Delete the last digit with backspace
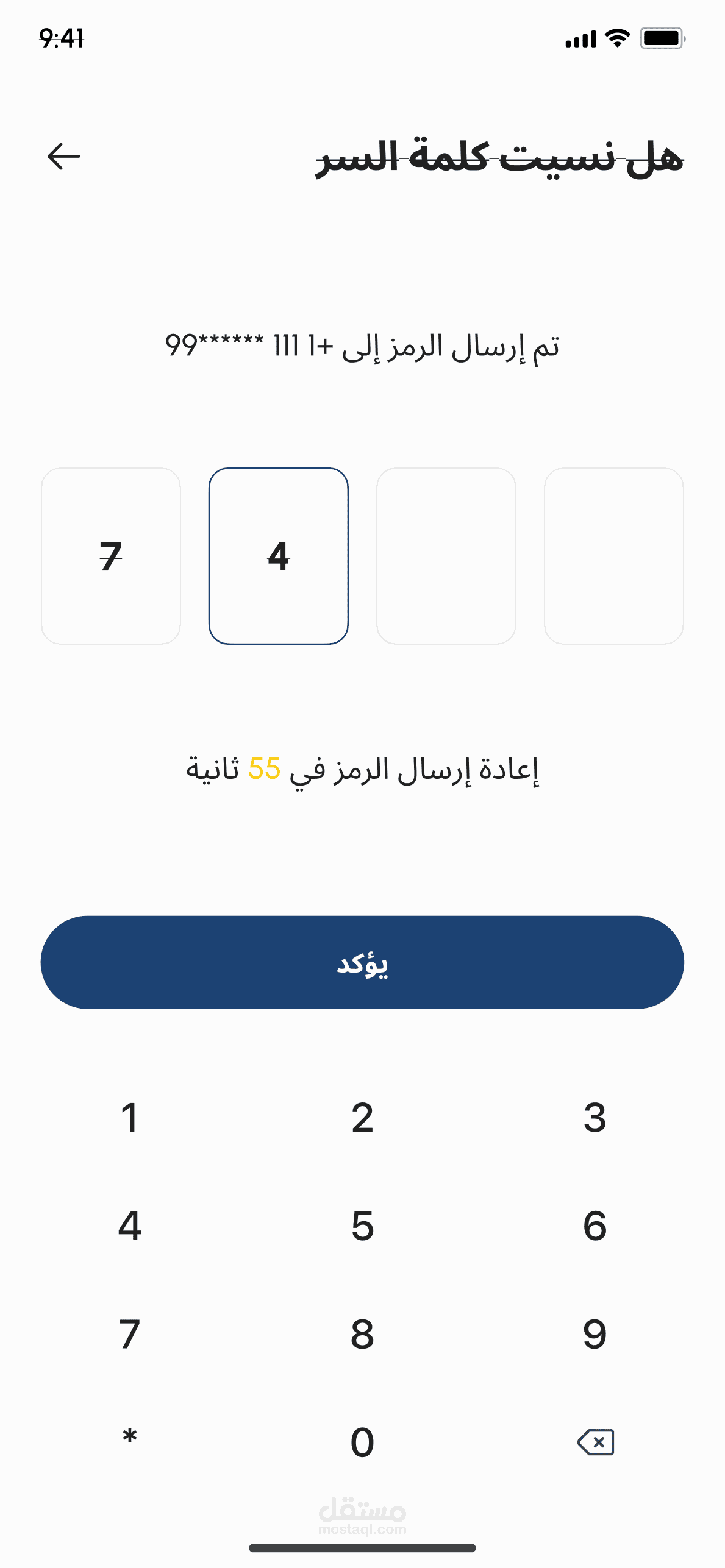Screen dimensions: 725x1568 [595, 1442]
